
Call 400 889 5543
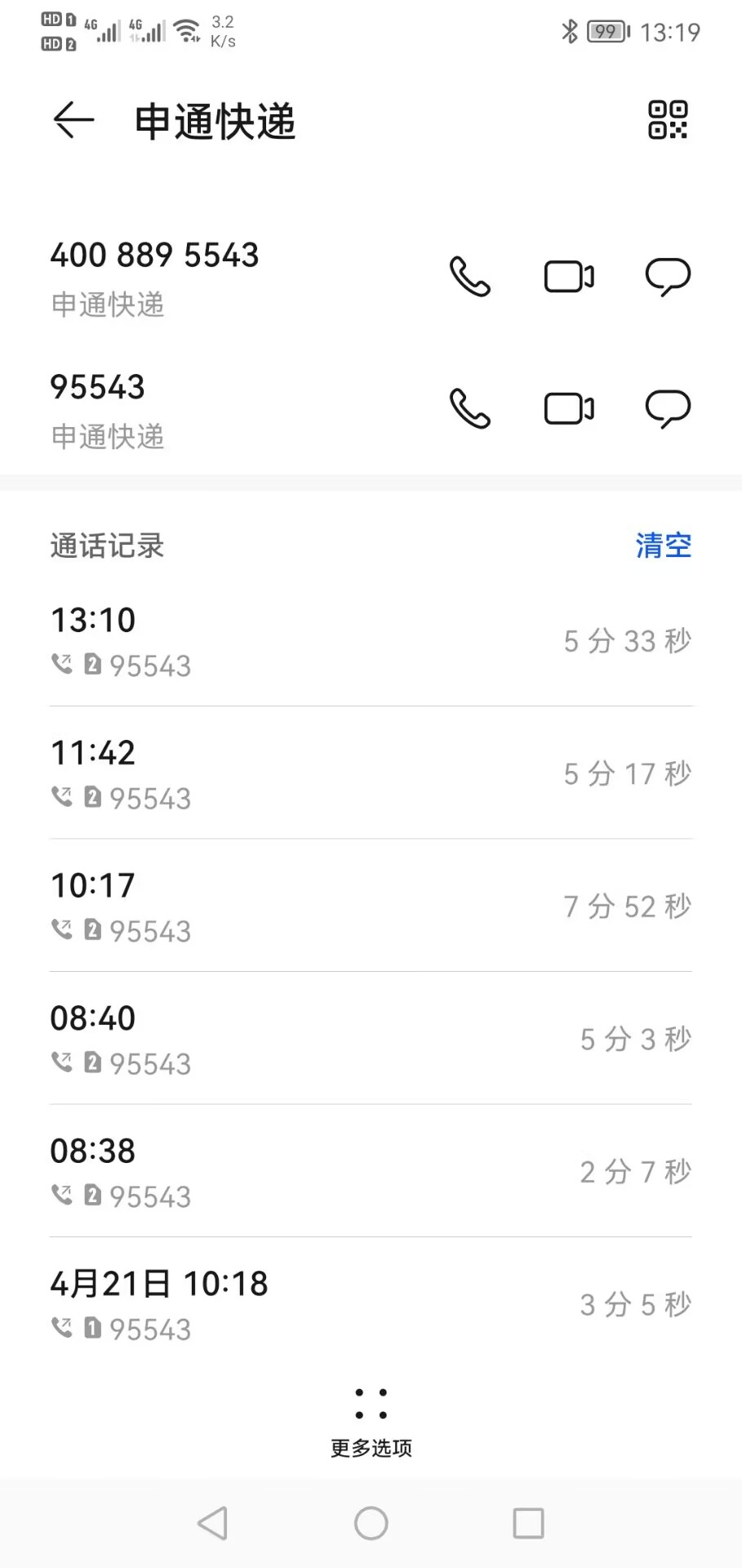[x=470, y=276]
